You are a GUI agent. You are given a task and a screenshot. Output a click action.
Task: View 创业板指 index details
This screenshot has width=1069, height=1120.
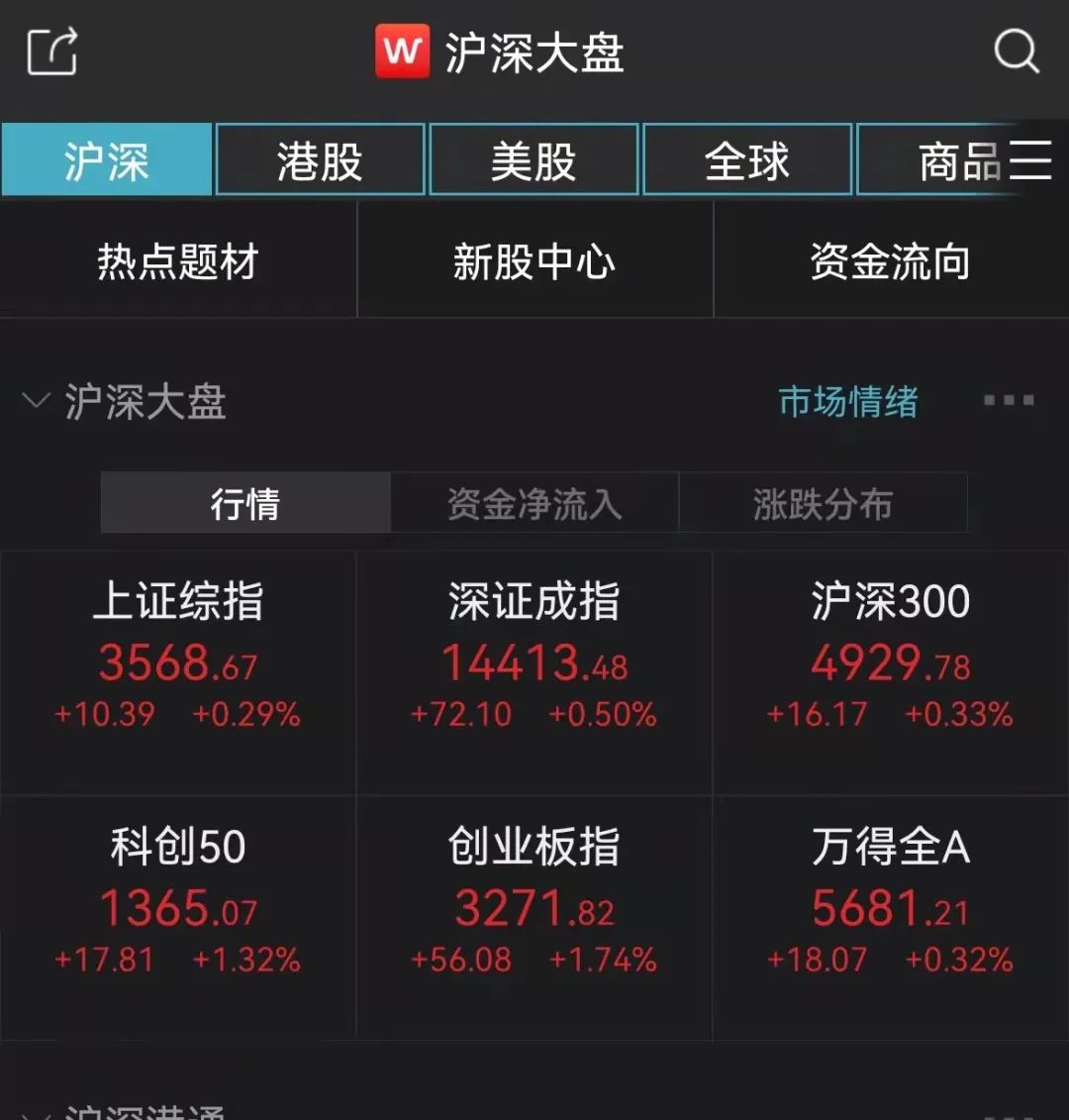tap(534, 901)
